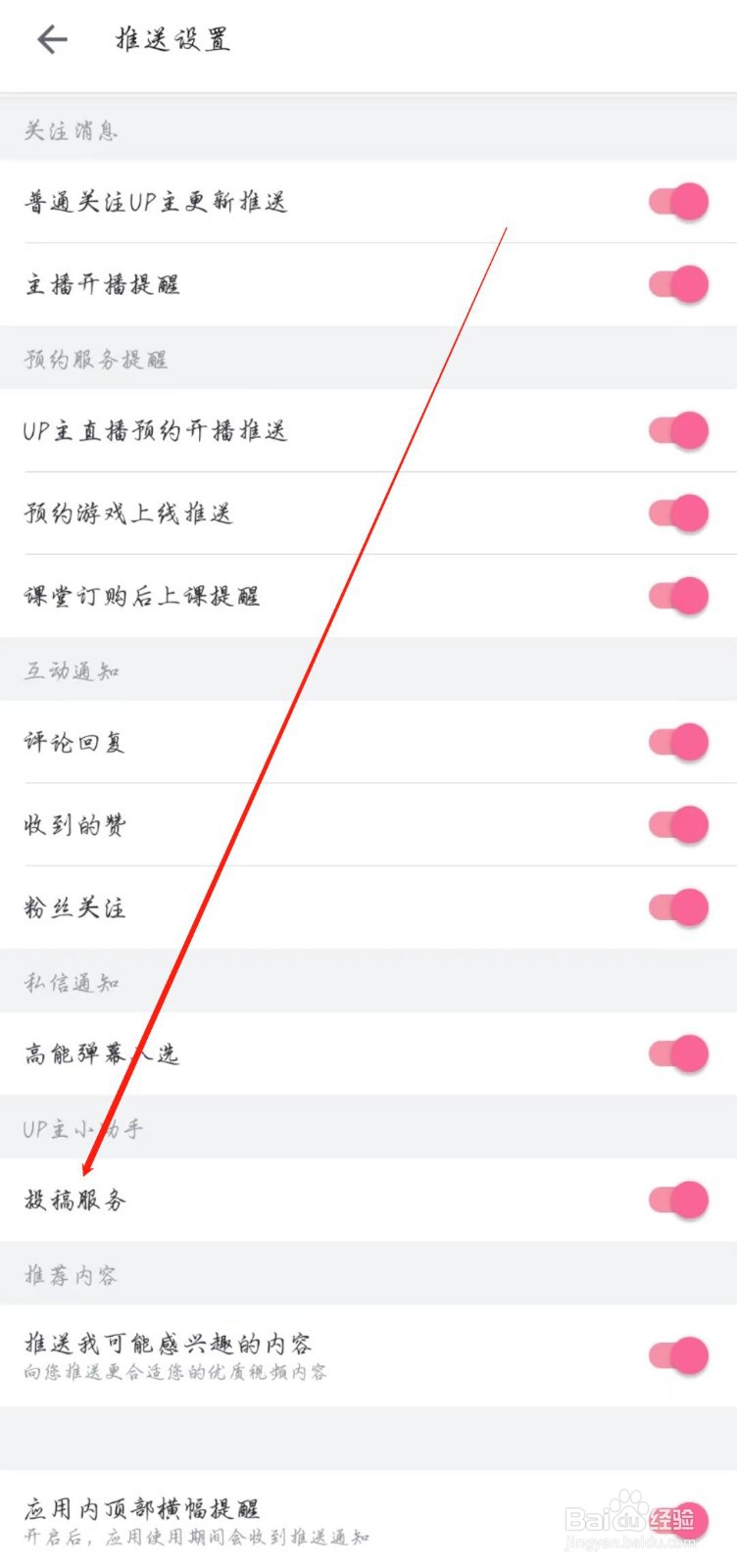Toggle the 普通关注UP主更新推送 switch off
This screenshot has width=737, height=1568.
pyautogui.click(x=678, y=201)
